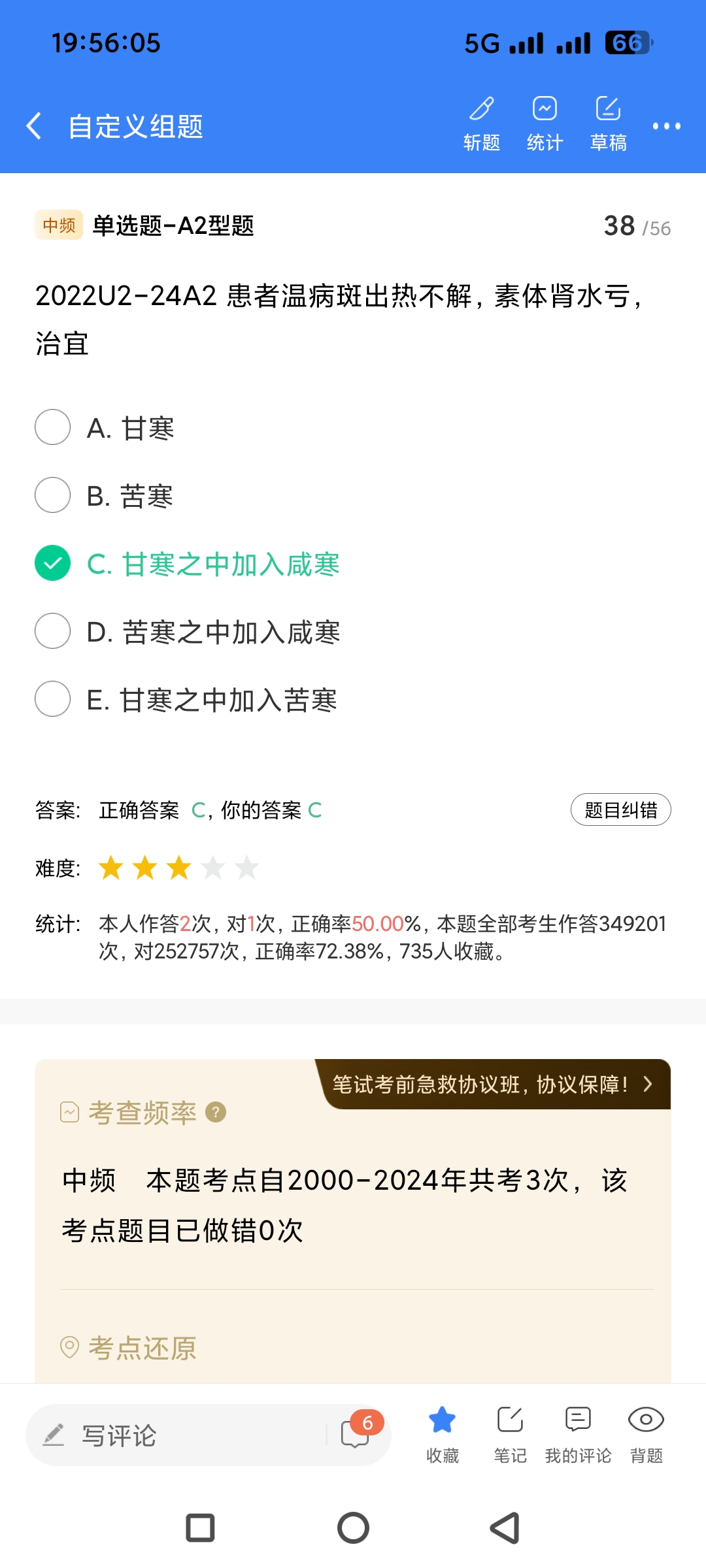The height and width of the screenshot is (1568, 706).
Task: Report an error via 题目纠错
Action: 620,810
